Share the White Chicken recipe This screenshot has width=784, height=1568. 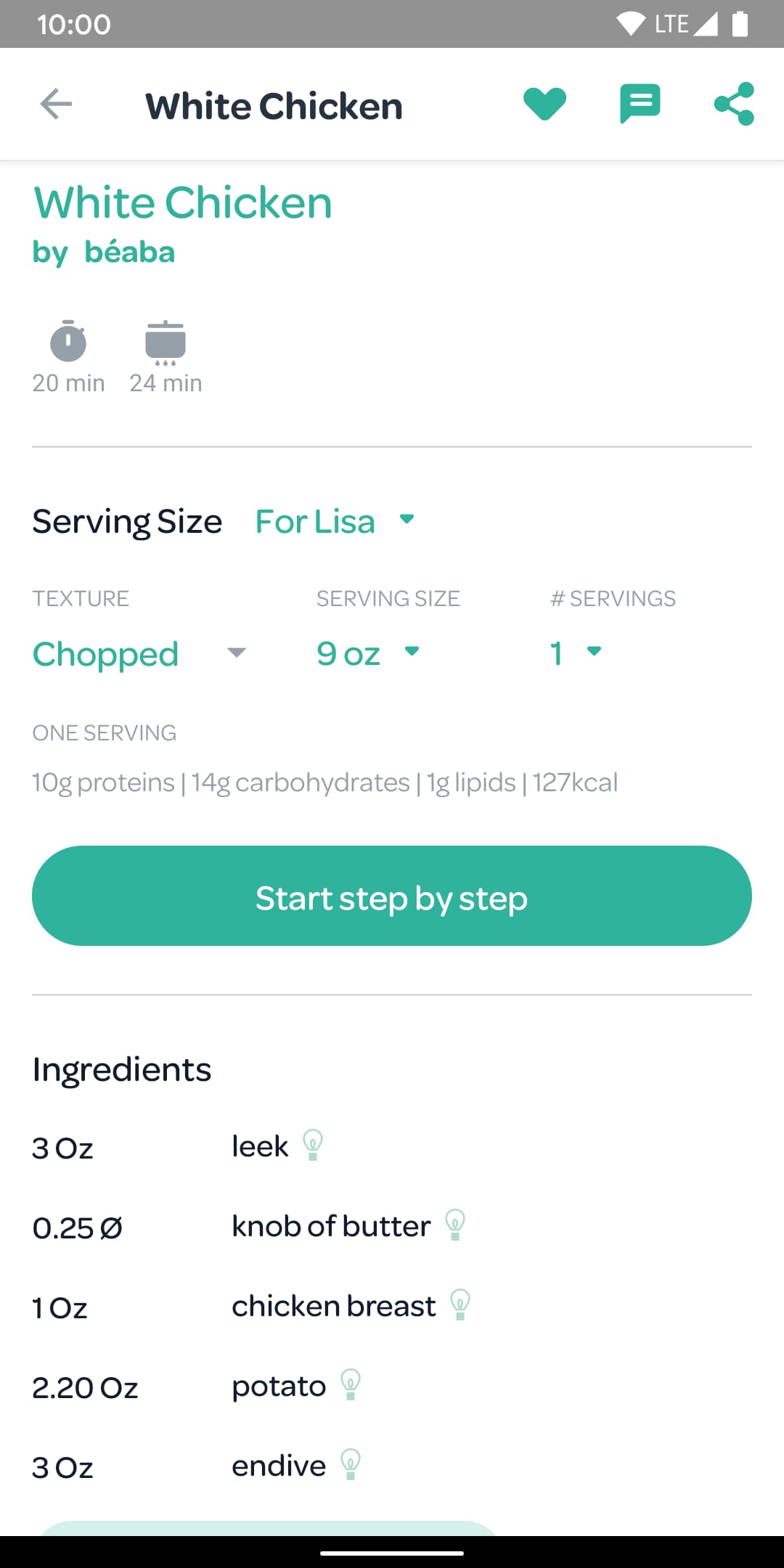click(x=733, y=104)
